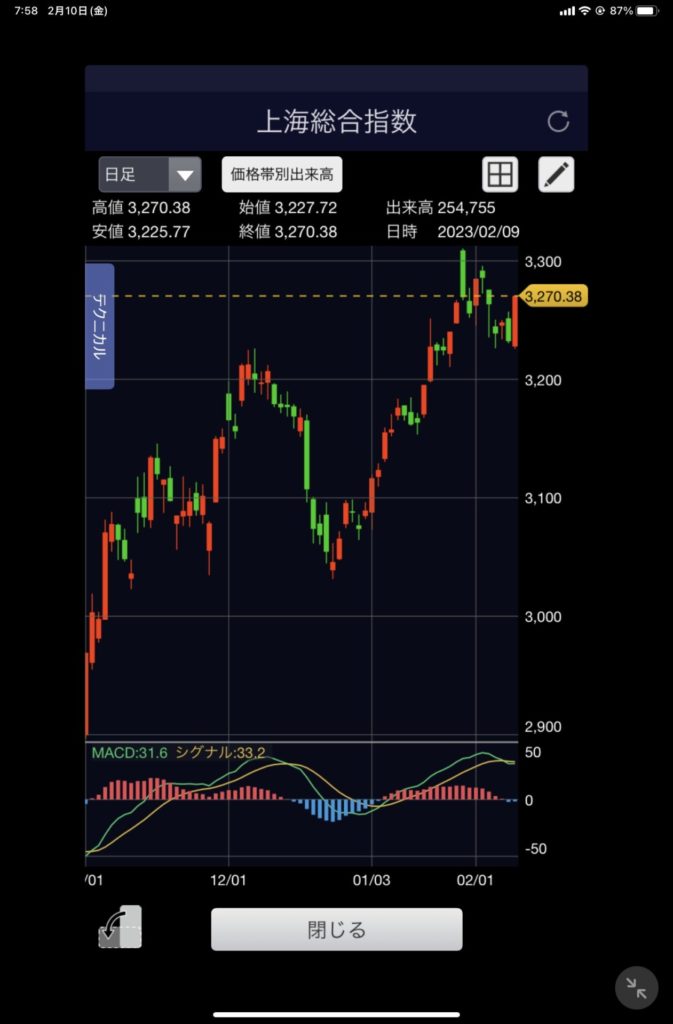Open the chart grid layout icon
This screenshot has height=1024, width=673.
pos(500,174)
